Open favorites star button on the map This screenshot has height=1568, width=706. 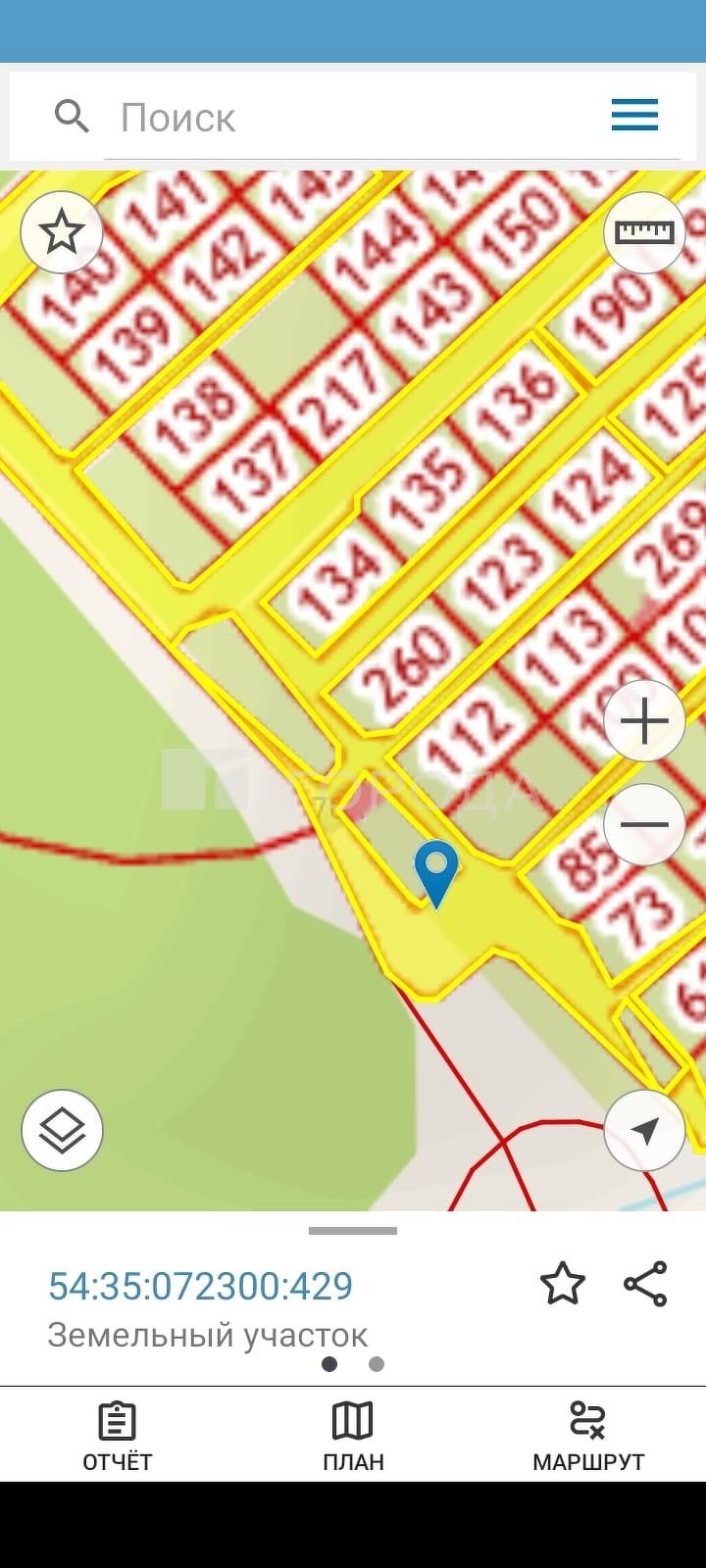click(62, 232)
